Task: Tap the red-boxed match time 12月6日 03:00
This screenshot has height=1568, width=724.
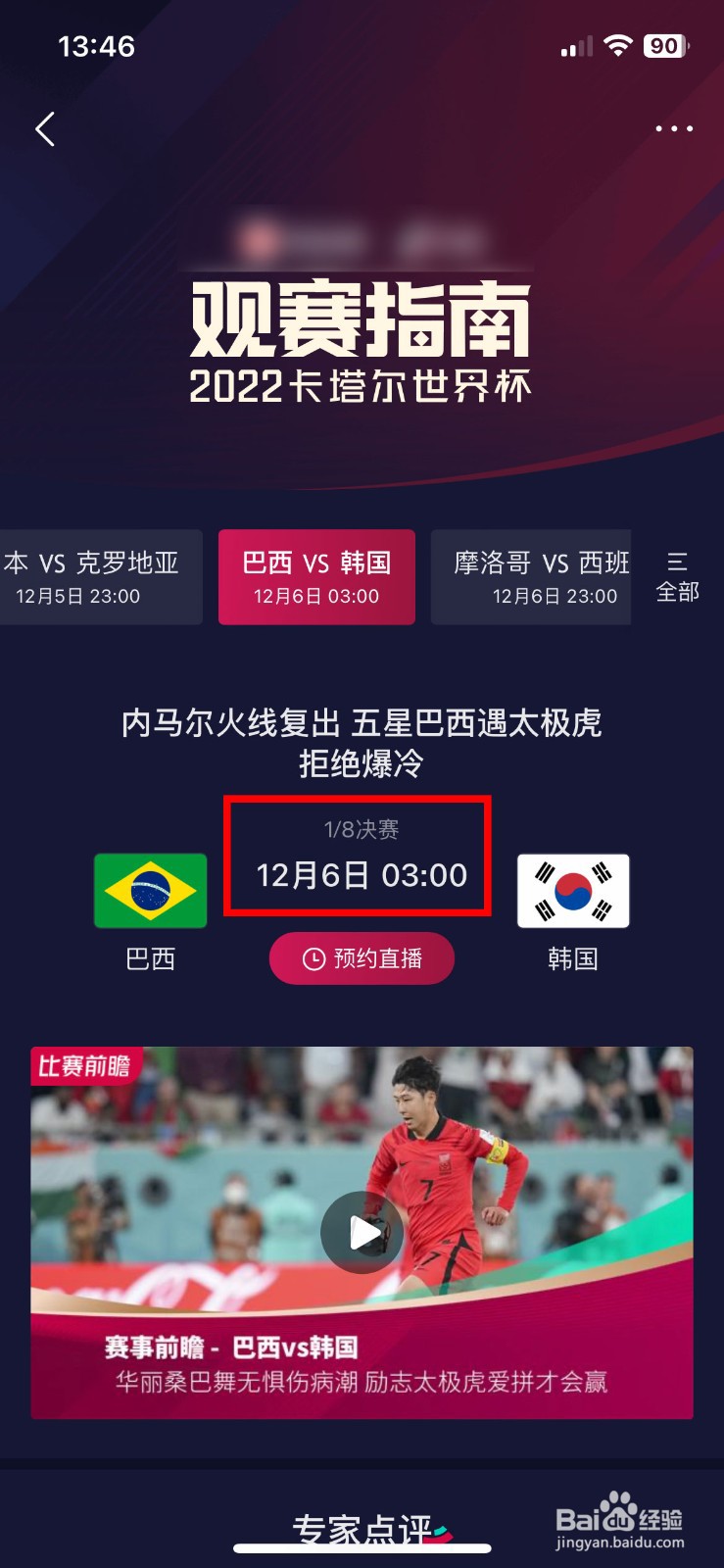Action: tap(362, 876)
